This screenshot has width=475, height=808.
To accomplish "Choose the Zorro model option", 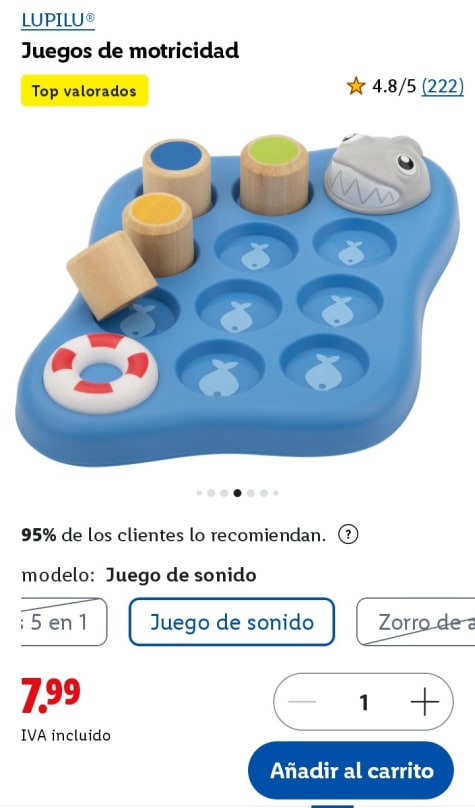I will (416, 622).
